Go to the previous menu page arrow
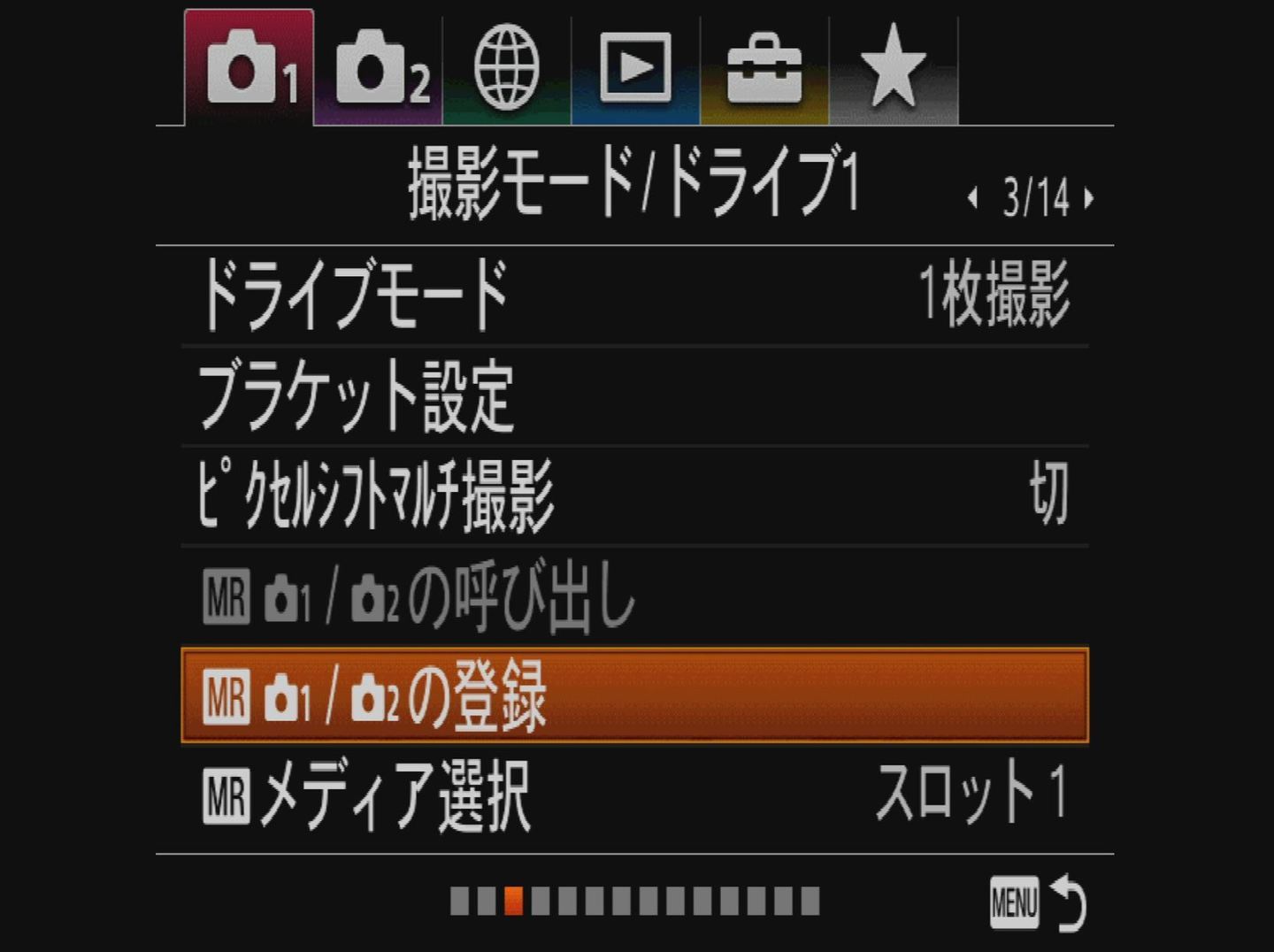 tap(972, 197)
